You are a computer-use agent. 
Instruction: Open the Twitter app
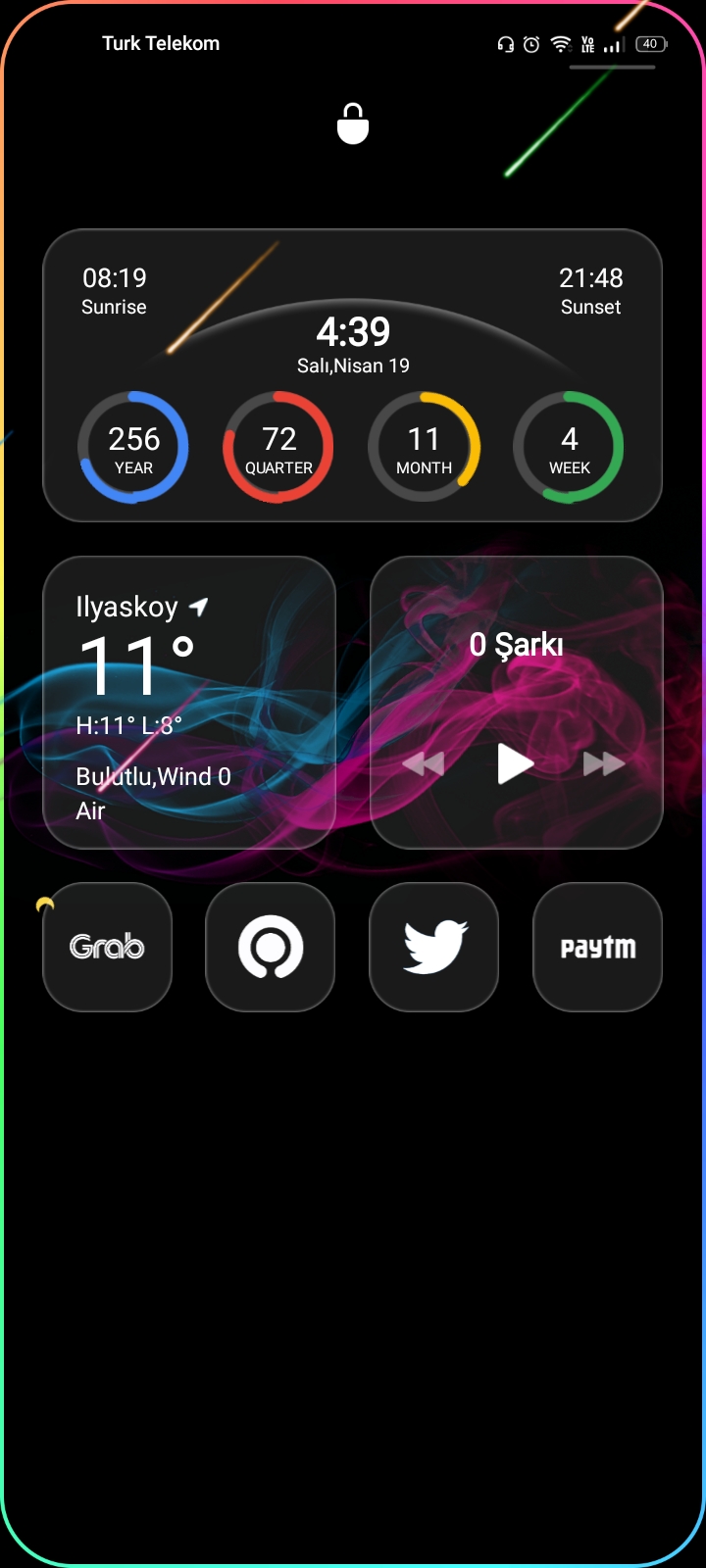coord(433,947)
